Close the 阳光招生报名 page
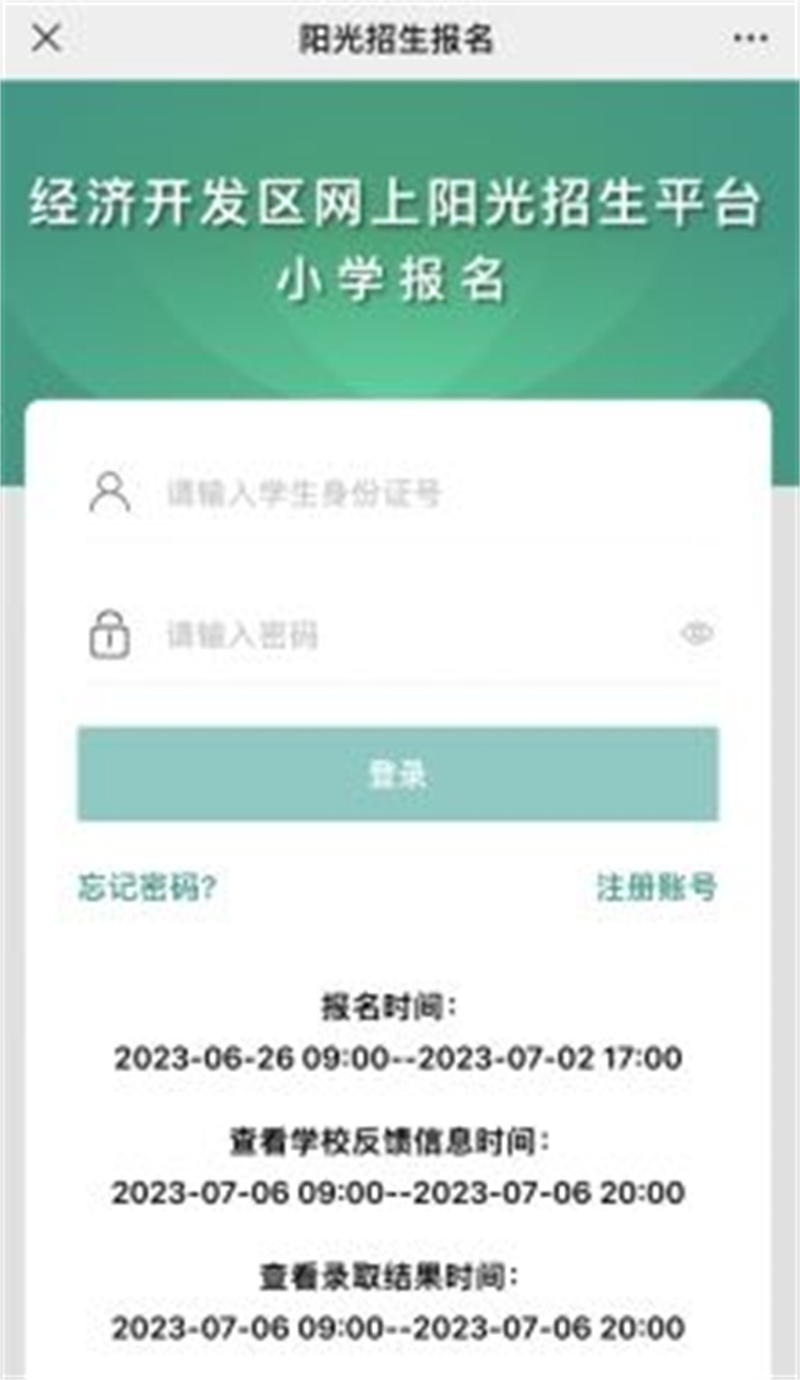800x1380 pixels. click(x=46, y=39)
